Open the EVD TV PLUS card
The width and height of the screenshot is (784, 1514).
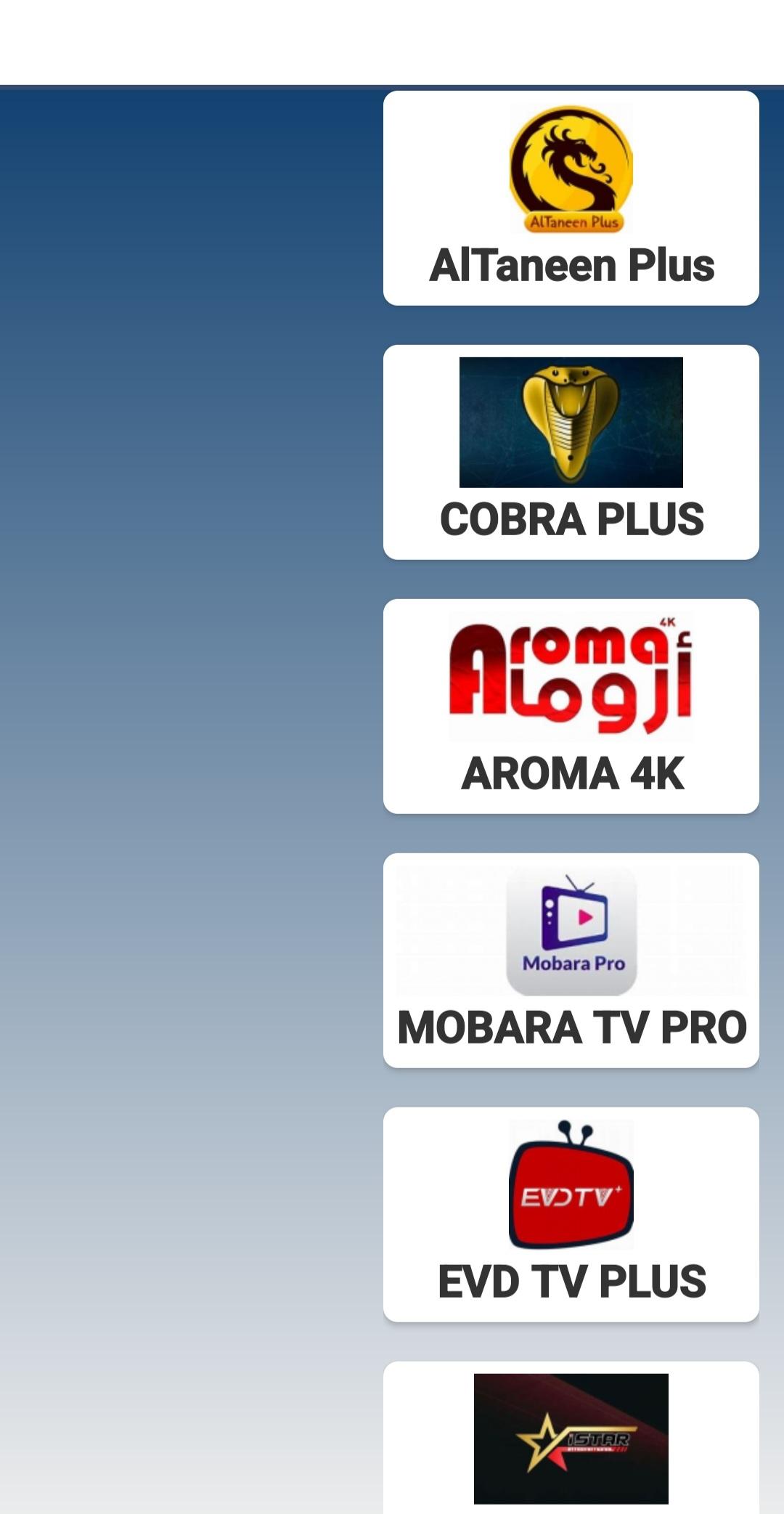click(571, 1216)
